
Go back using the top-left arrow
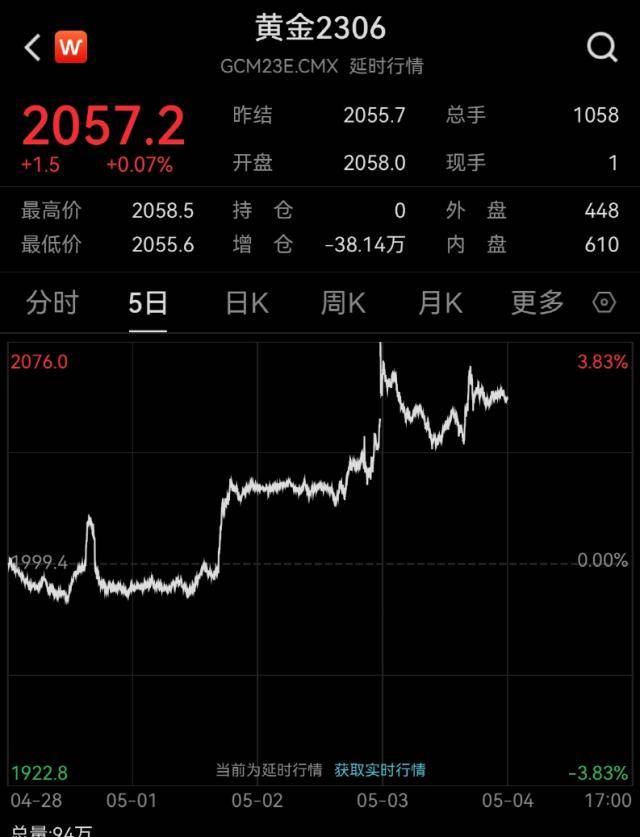33,47
